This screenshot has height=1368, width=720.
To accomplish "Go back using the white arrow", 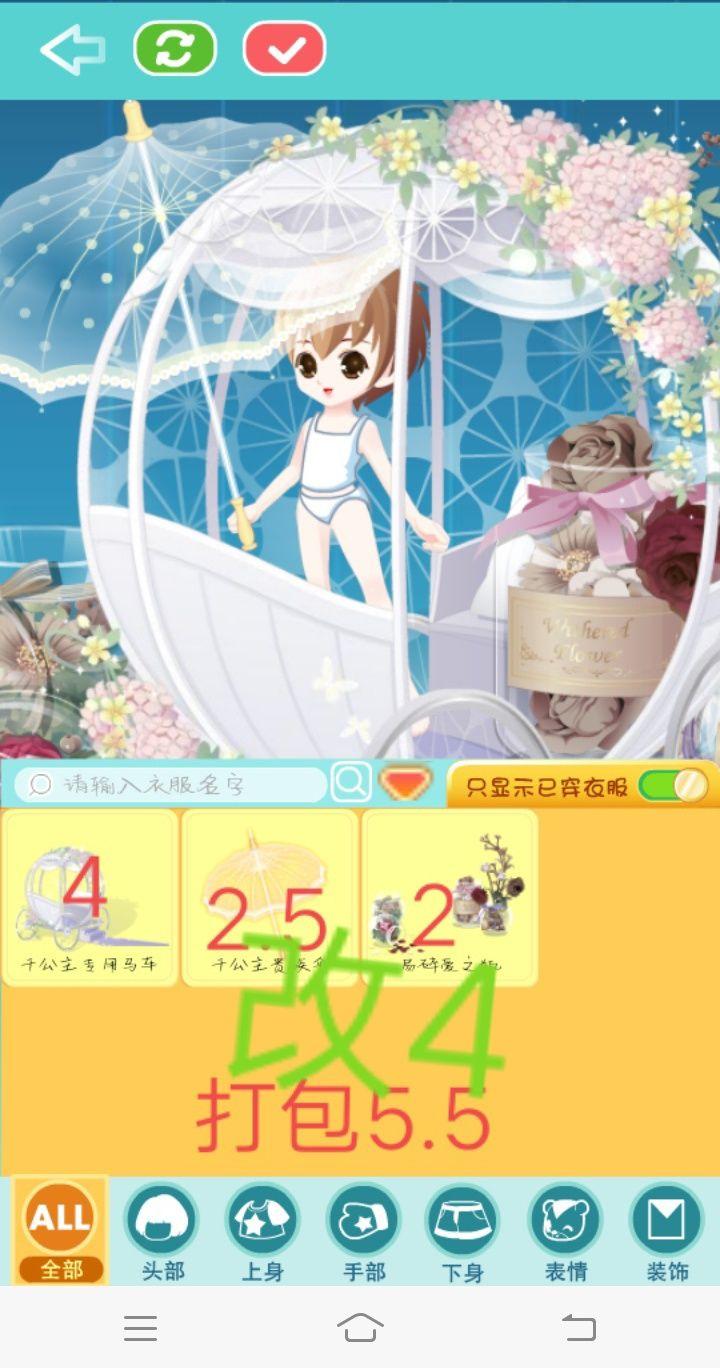I will point(72,49).
